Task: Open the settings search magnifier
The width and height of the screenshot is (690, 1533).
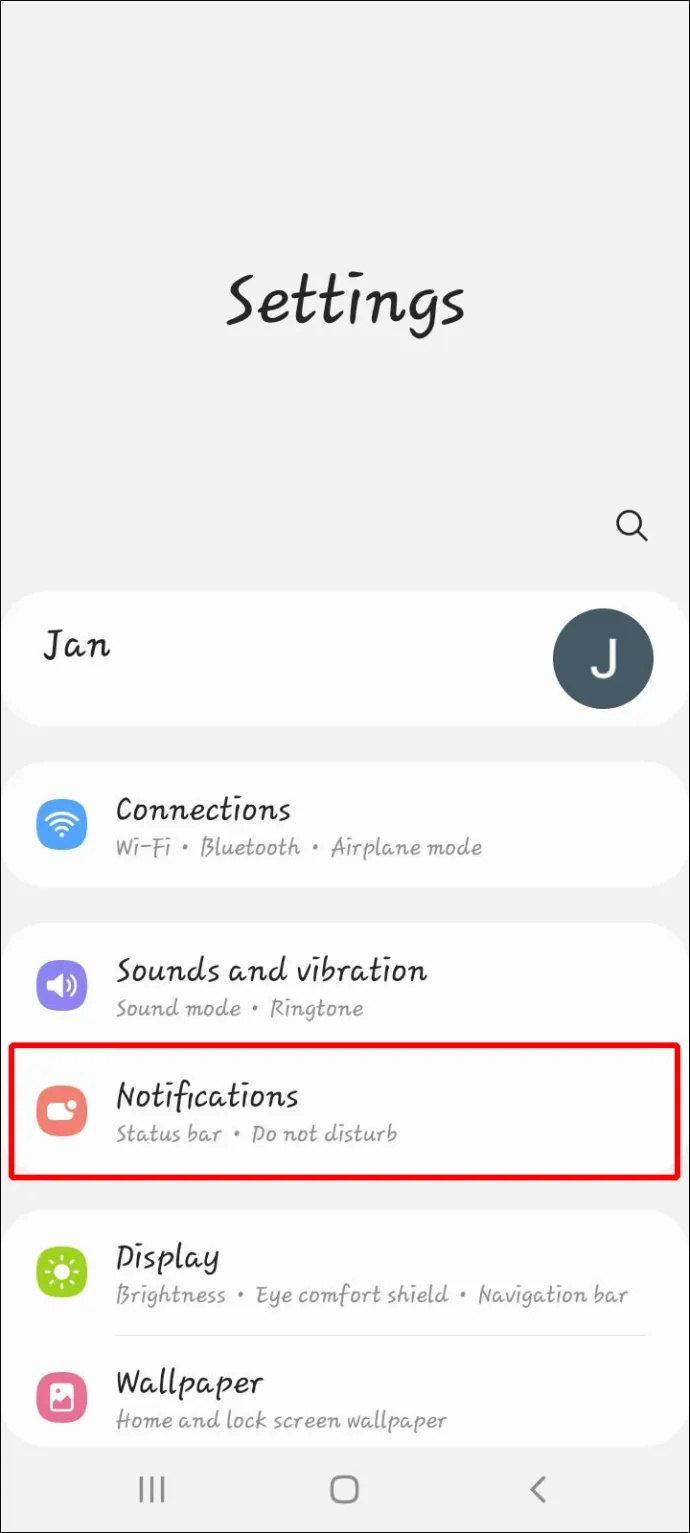Action: 631,525
